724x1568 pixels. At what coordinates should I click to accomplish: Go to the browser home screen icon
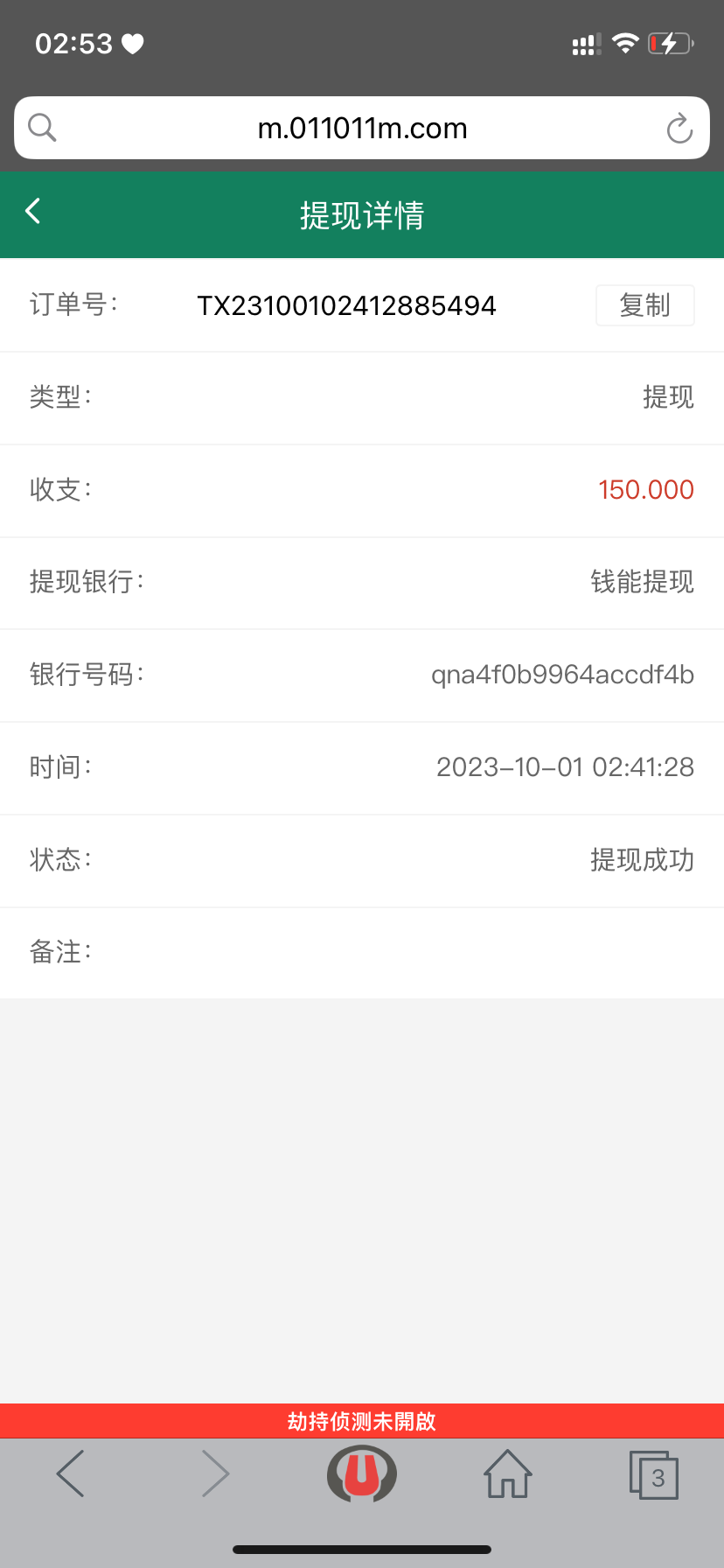click(507, 1473)
